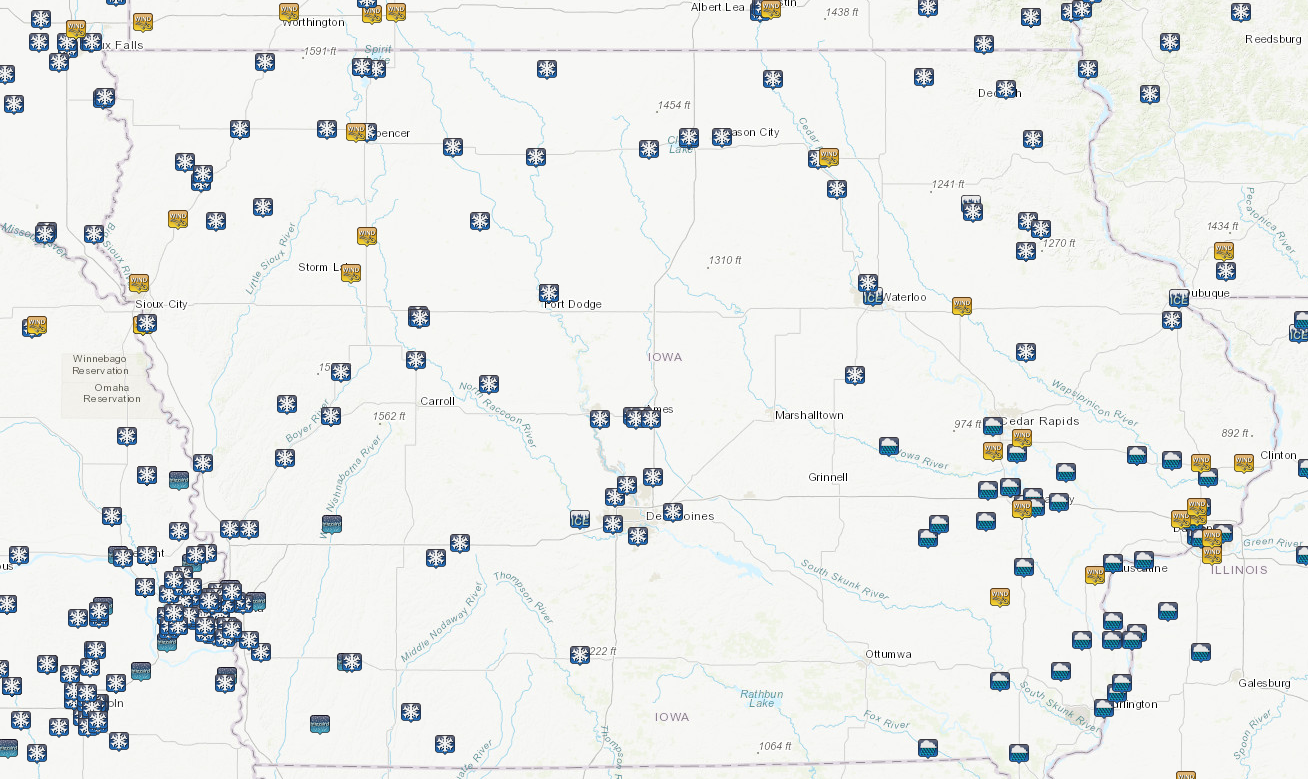Tap the snow marker northeast of Carroll
1308x779 pixels.
488,384
